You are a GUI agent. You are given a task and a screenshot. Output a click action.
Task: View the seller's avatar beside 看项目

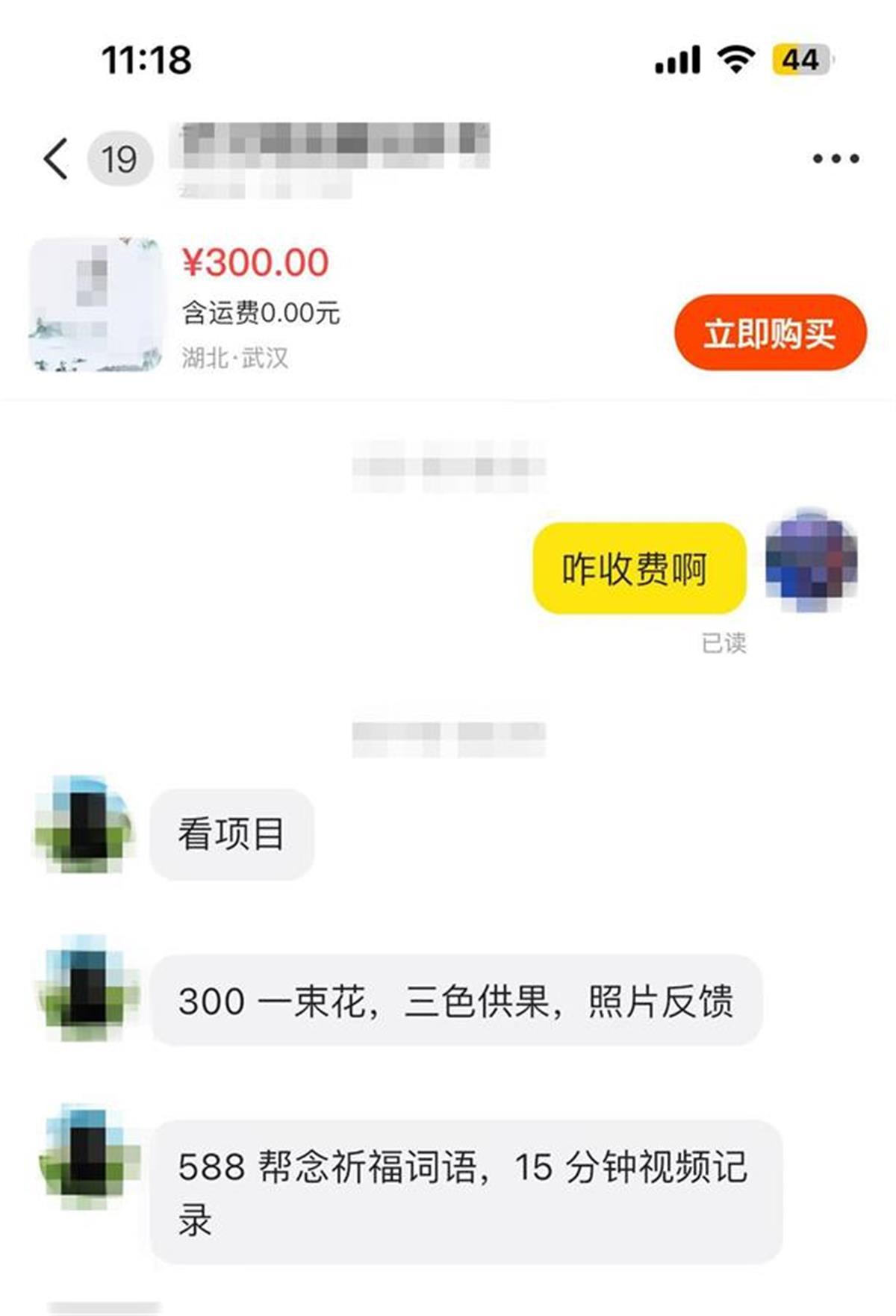pyautogui.click(x=84, y=825)
